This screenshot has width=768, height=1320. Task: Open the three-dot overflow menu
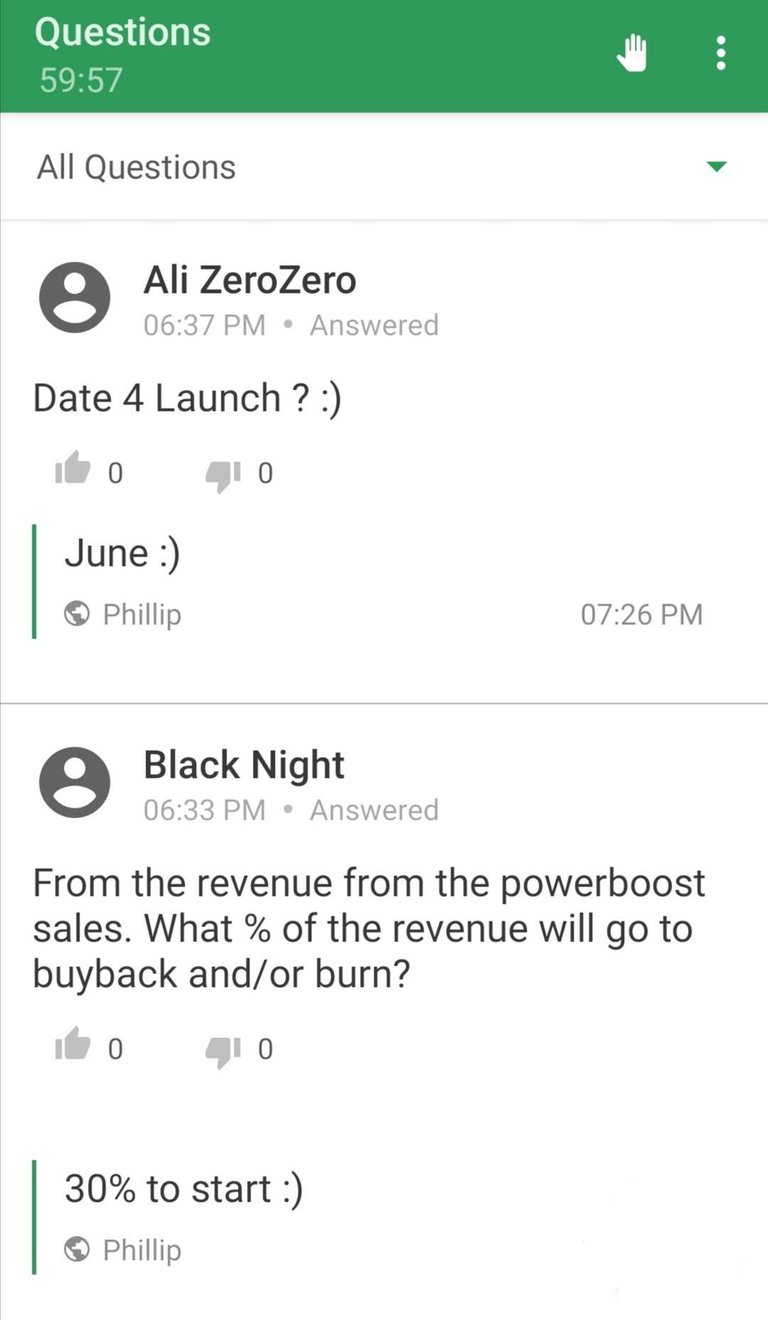tap(720, 53)
